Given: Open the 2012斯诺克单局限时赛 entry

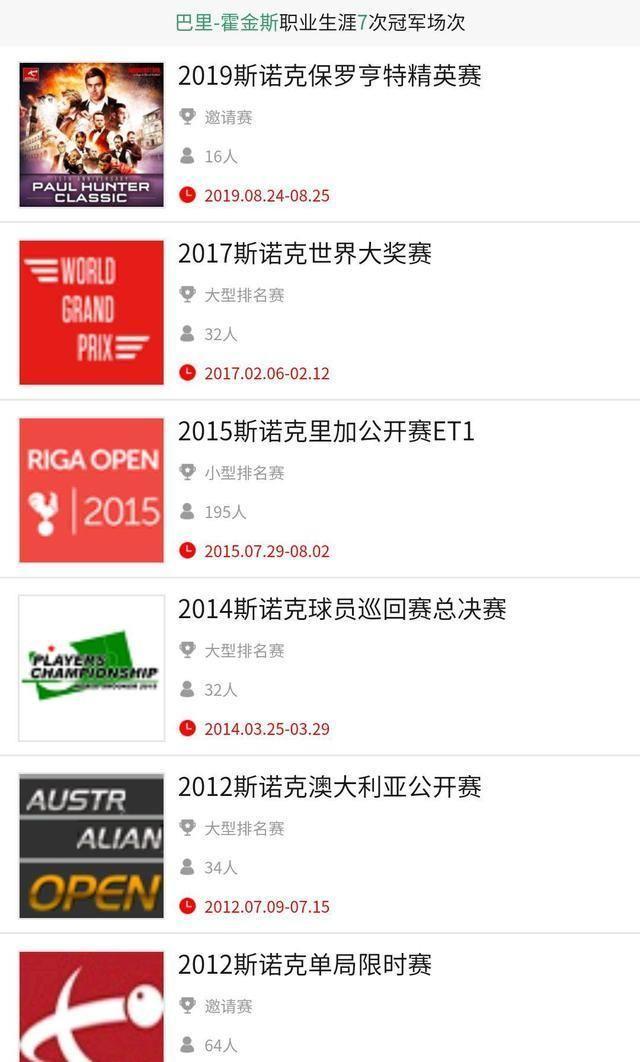Looking at the screenshot, I should (304, 965).
